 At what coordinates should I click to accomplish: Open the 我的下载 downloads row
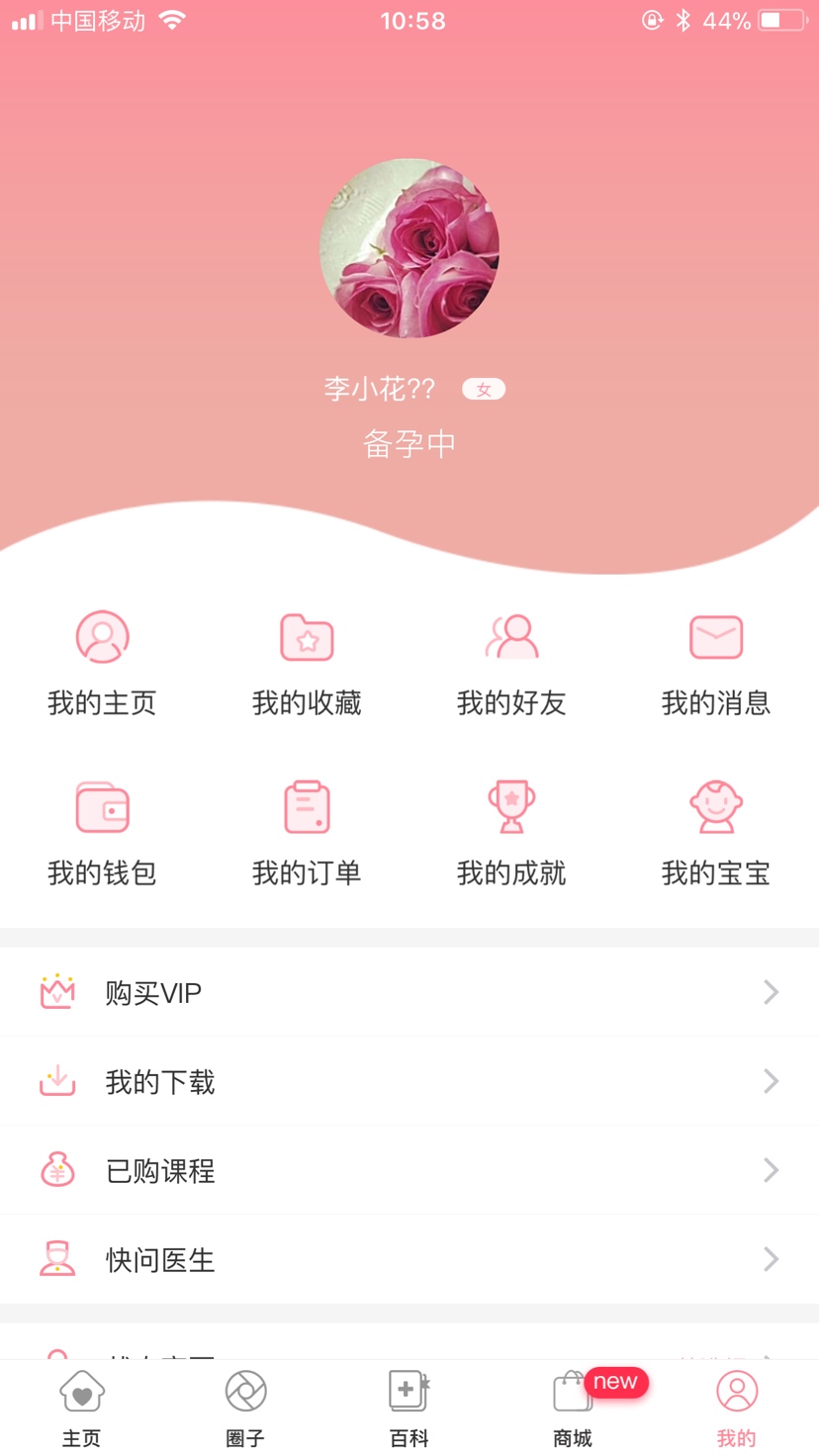(409, 1081)
